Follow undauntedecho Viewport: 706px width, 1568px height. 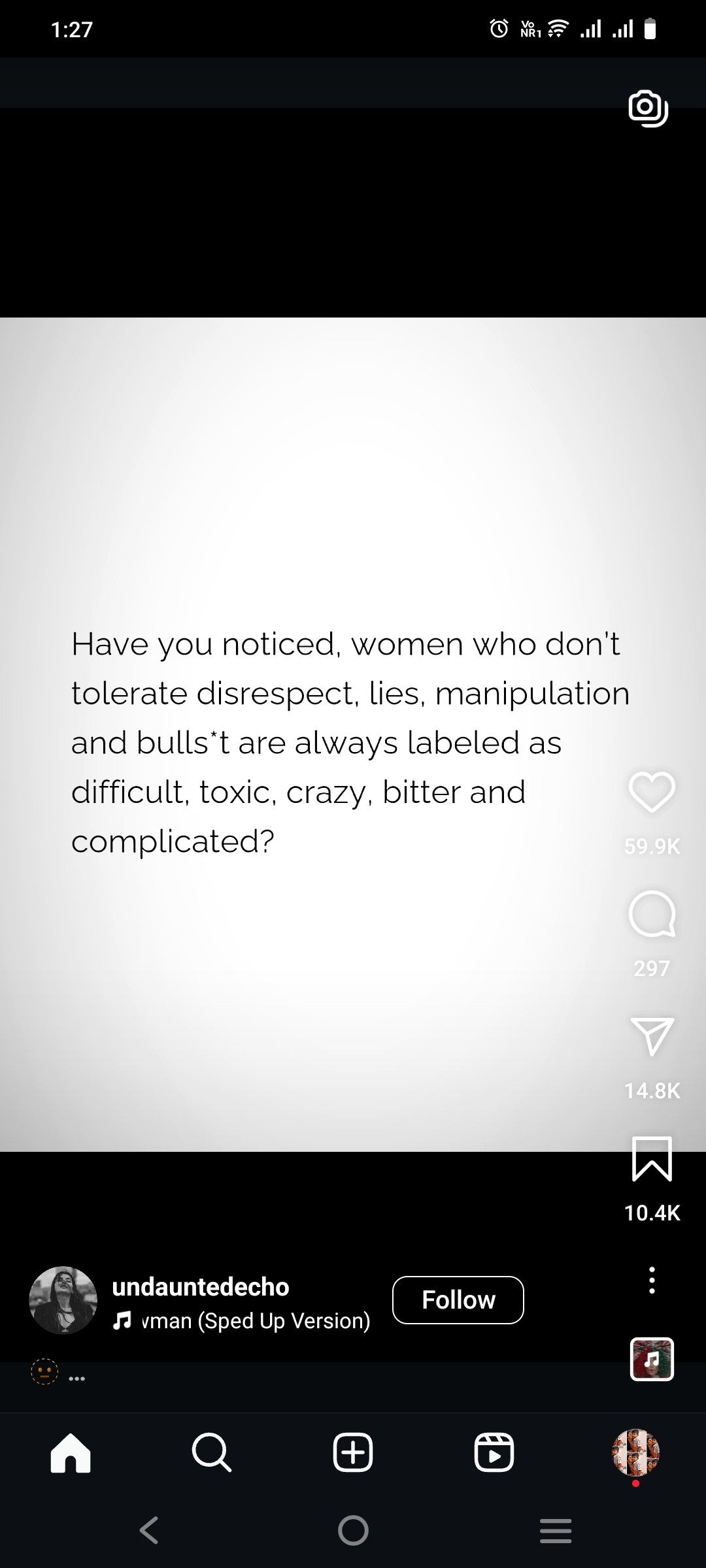(458, 1300)
